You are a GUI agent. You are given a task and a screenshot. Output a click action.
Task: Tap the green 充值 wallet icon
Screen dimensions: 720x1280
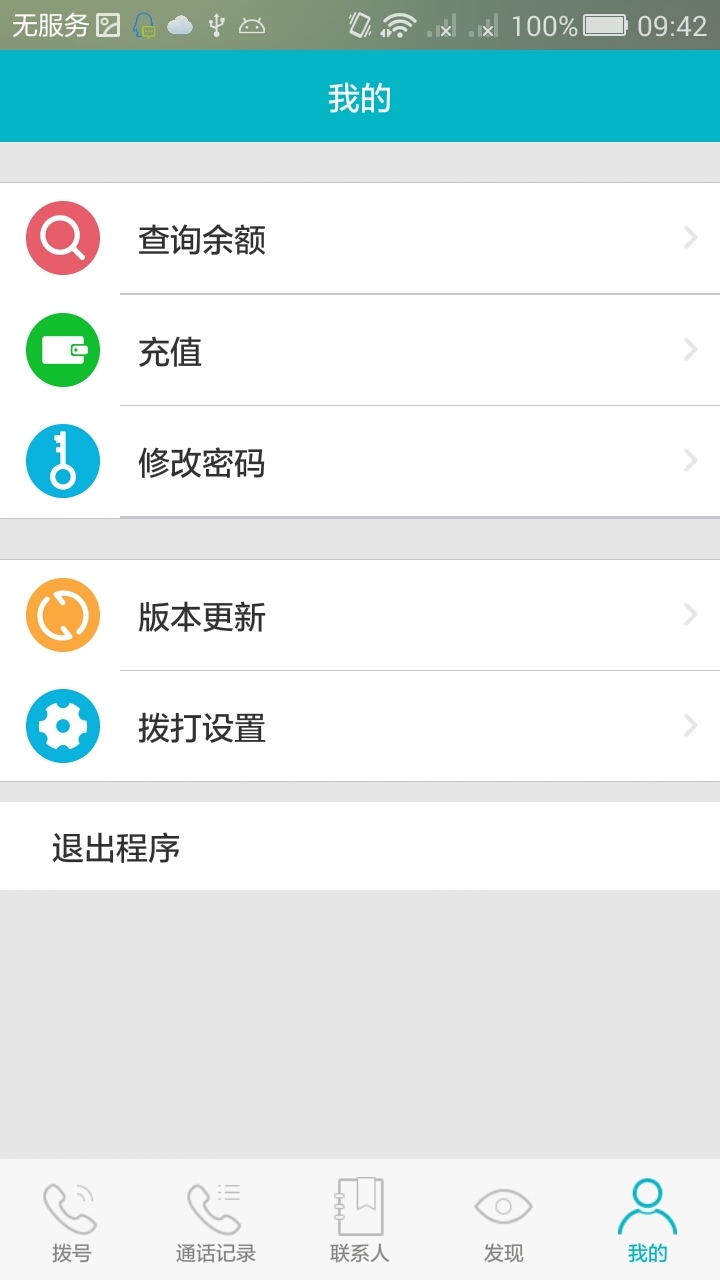coord(62,350)
